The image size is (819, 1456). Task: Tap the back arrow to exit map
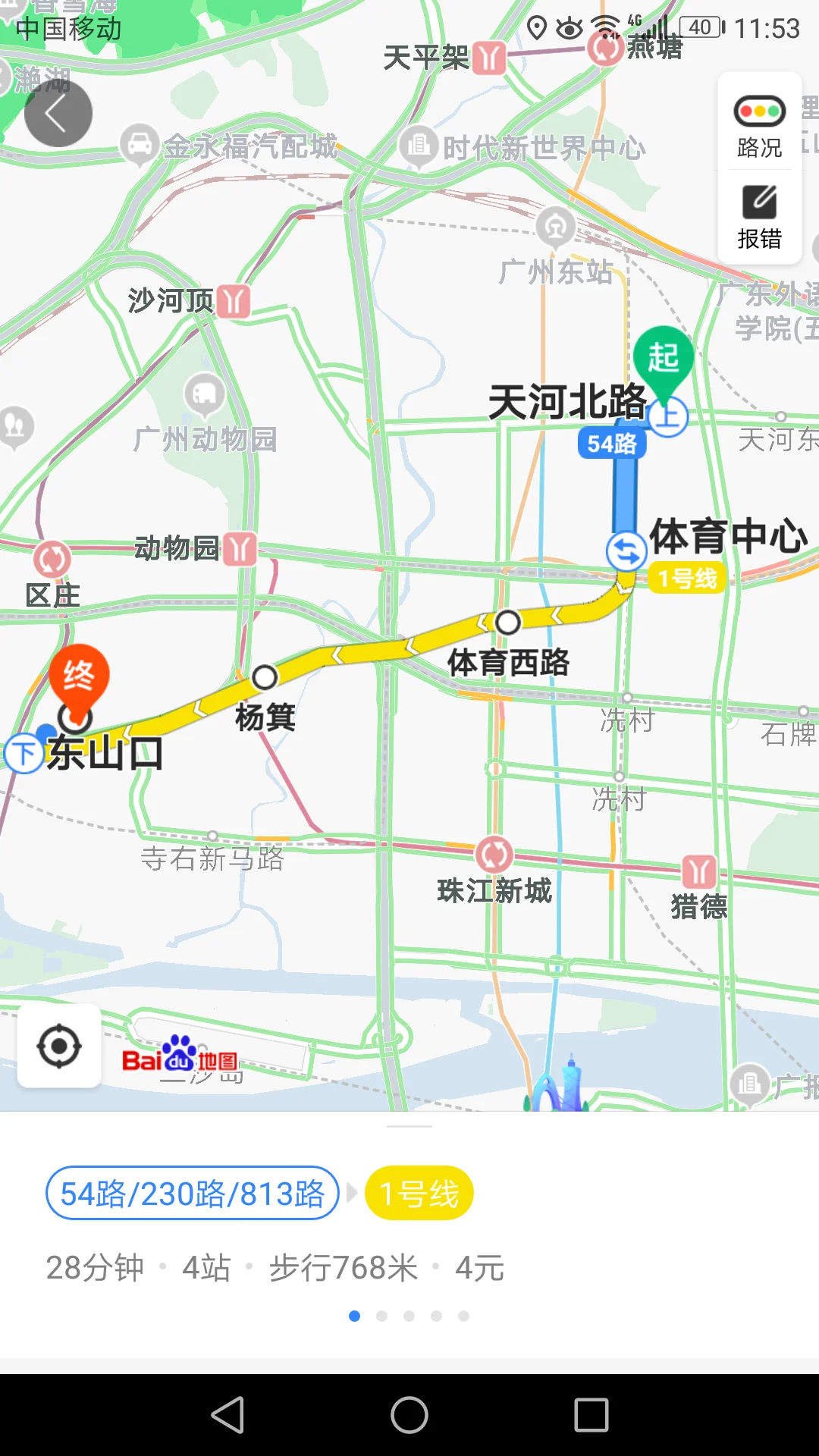click(58, 112)
